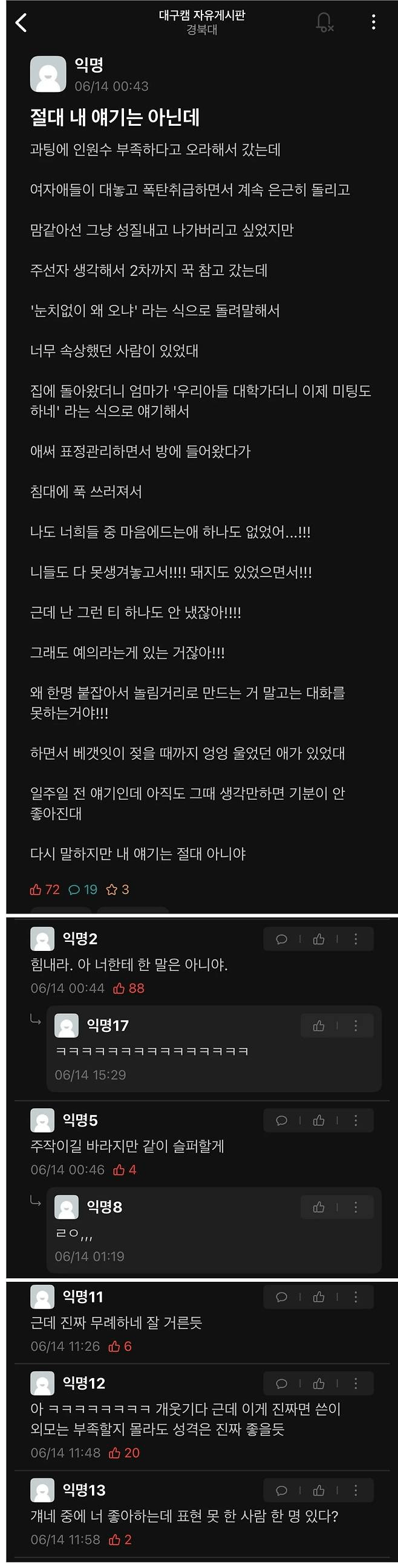Go back from the post
Viewport: 398px width, 1568px height.
pos(21,23)
